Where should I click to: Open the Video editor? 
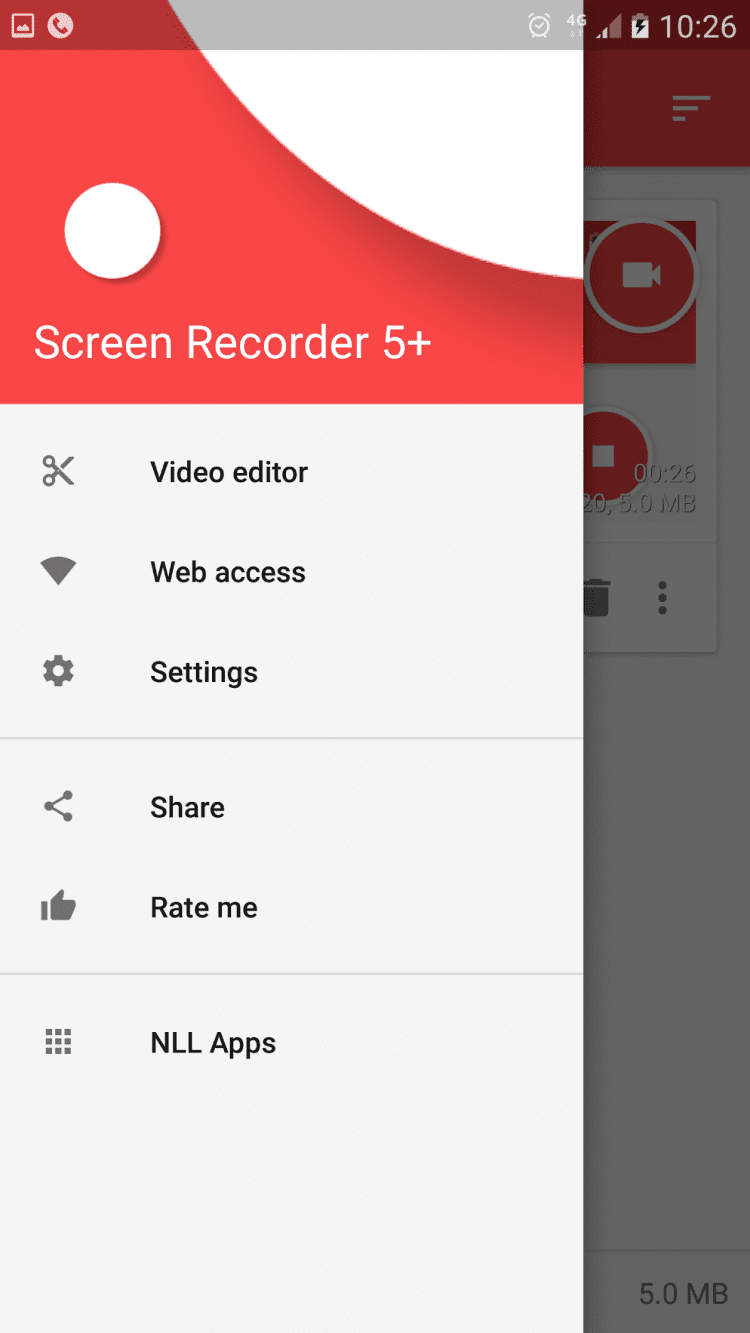229,472
